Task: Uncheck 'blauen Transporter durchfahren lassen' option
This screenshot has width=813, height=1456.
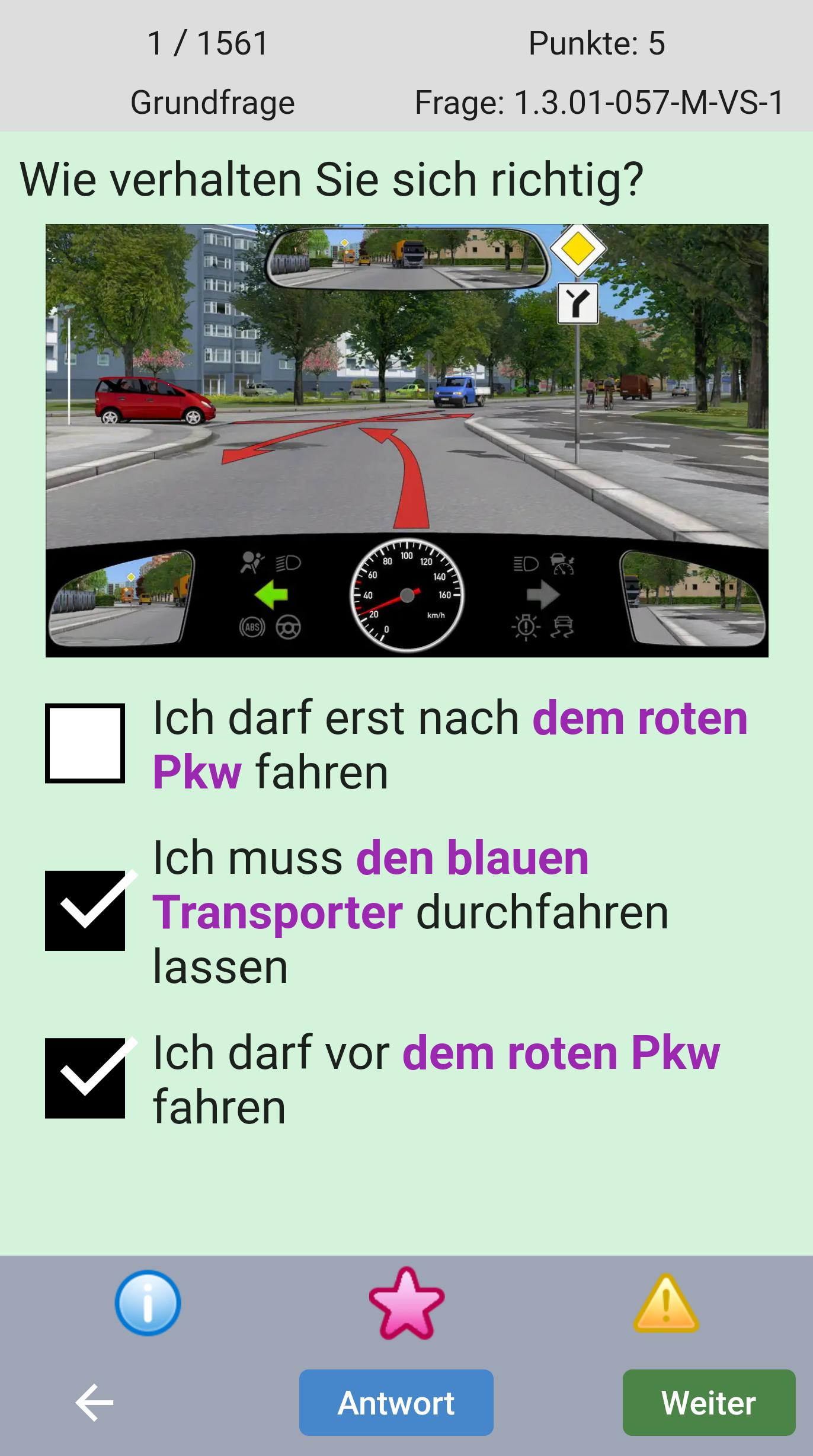Action: (85, 911)
